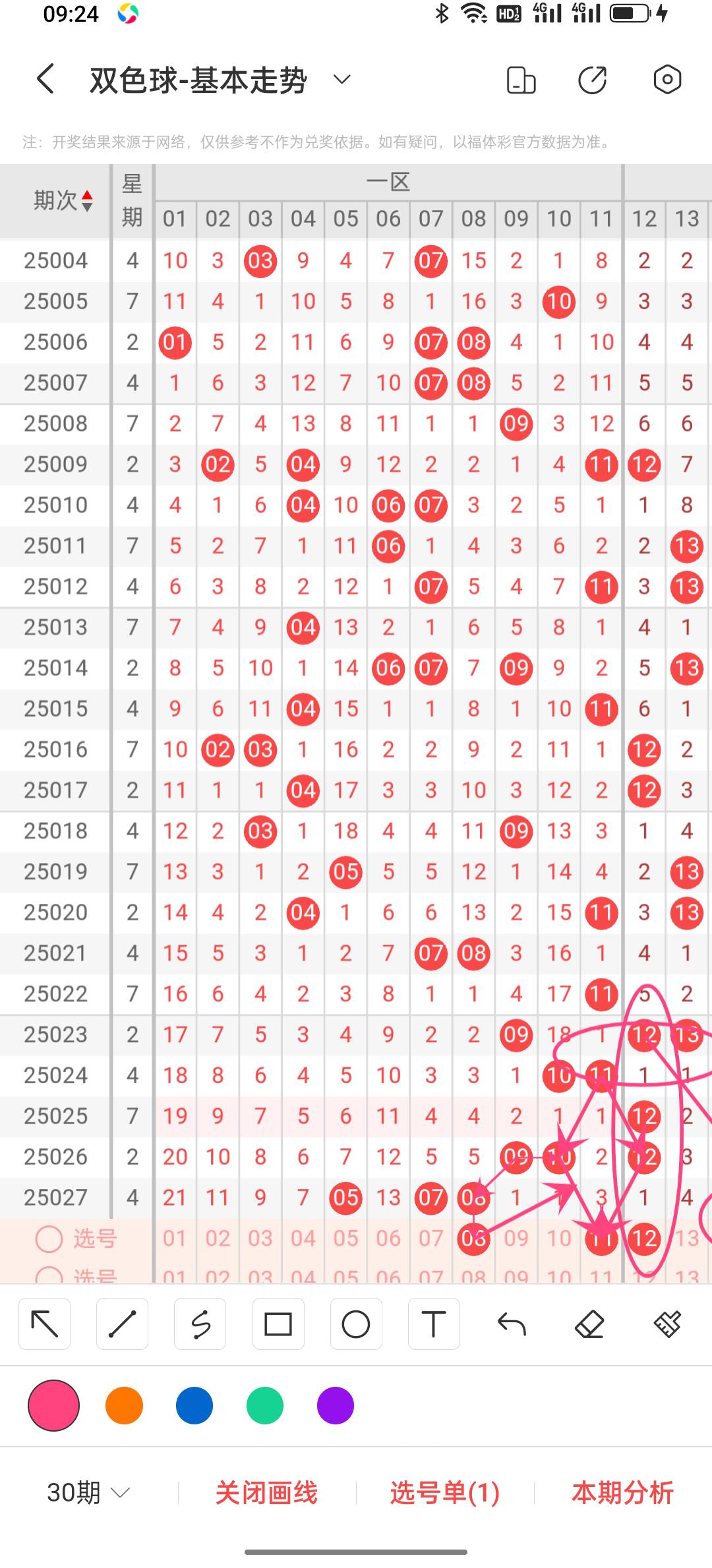Toggle the screen orientation icon
Viewport: 712px width, 1568px height.
coord(520,80)
